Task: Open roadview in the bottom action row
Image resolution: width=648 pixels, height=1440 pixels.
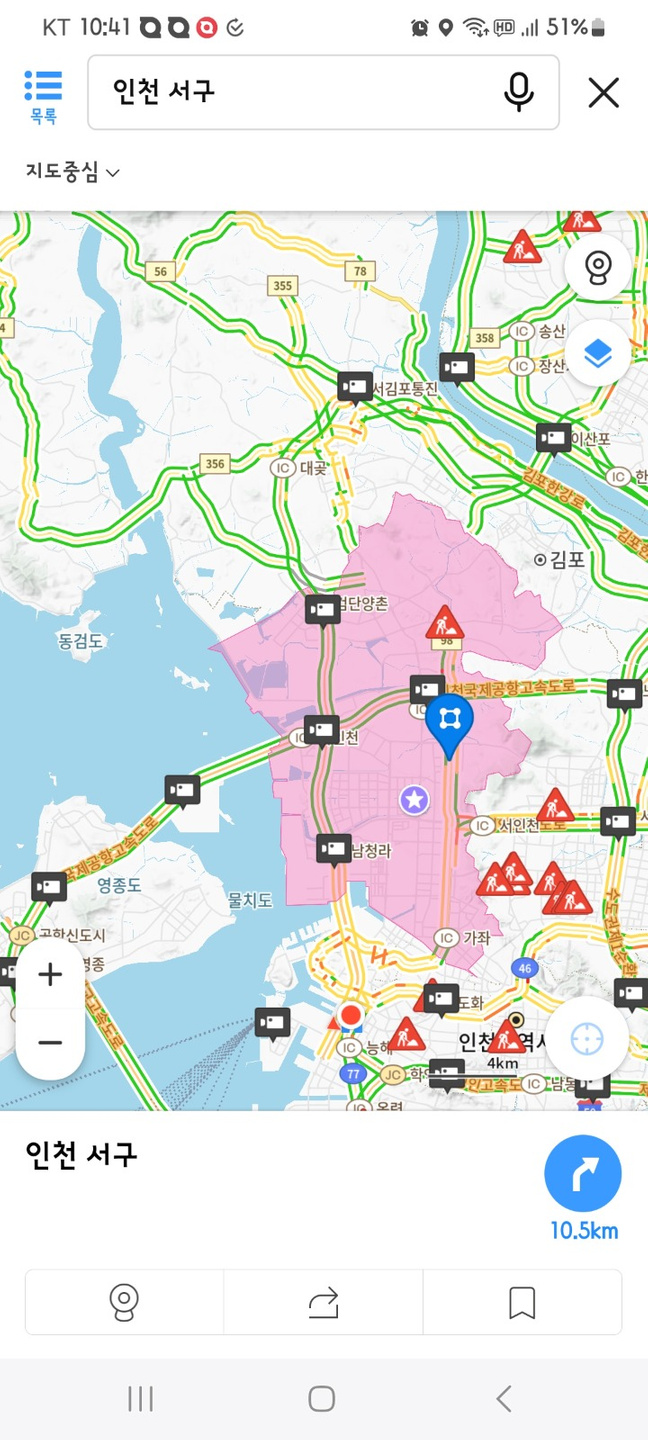Action: point(124,1302)
